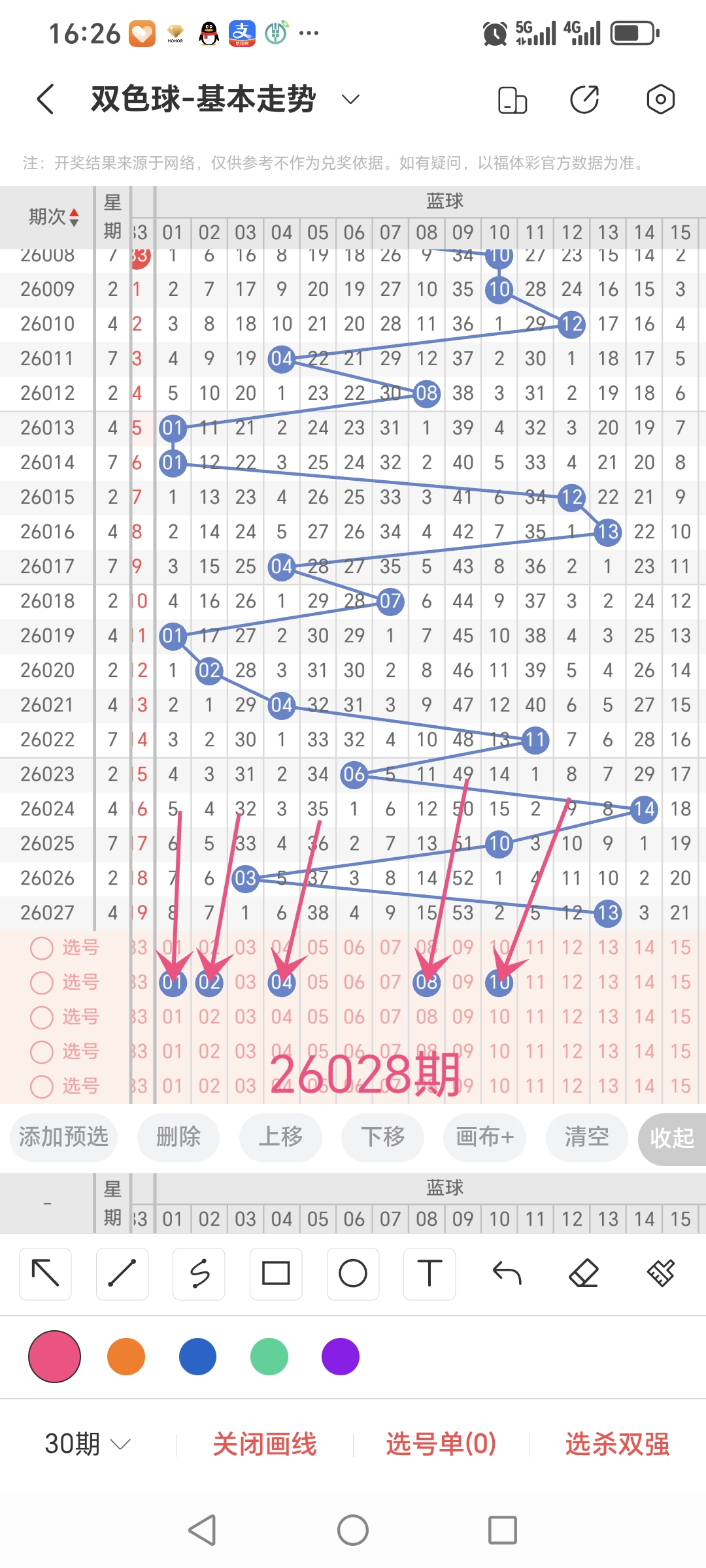Image resolution: width=706 pixels, height=1568 pixels.
Task: Enable the second 选号 selection row
Action: pos(41,983)
